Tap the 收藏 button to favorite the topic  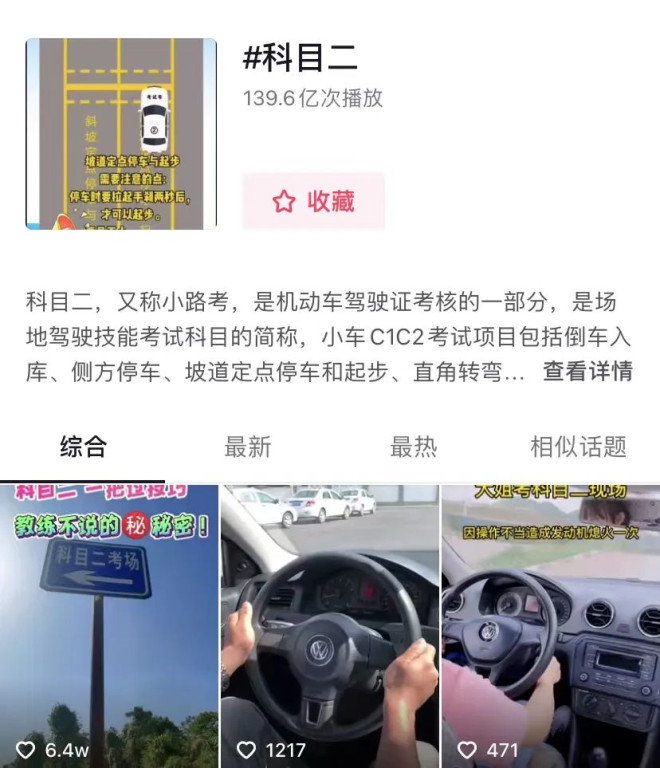click(313, 201)
